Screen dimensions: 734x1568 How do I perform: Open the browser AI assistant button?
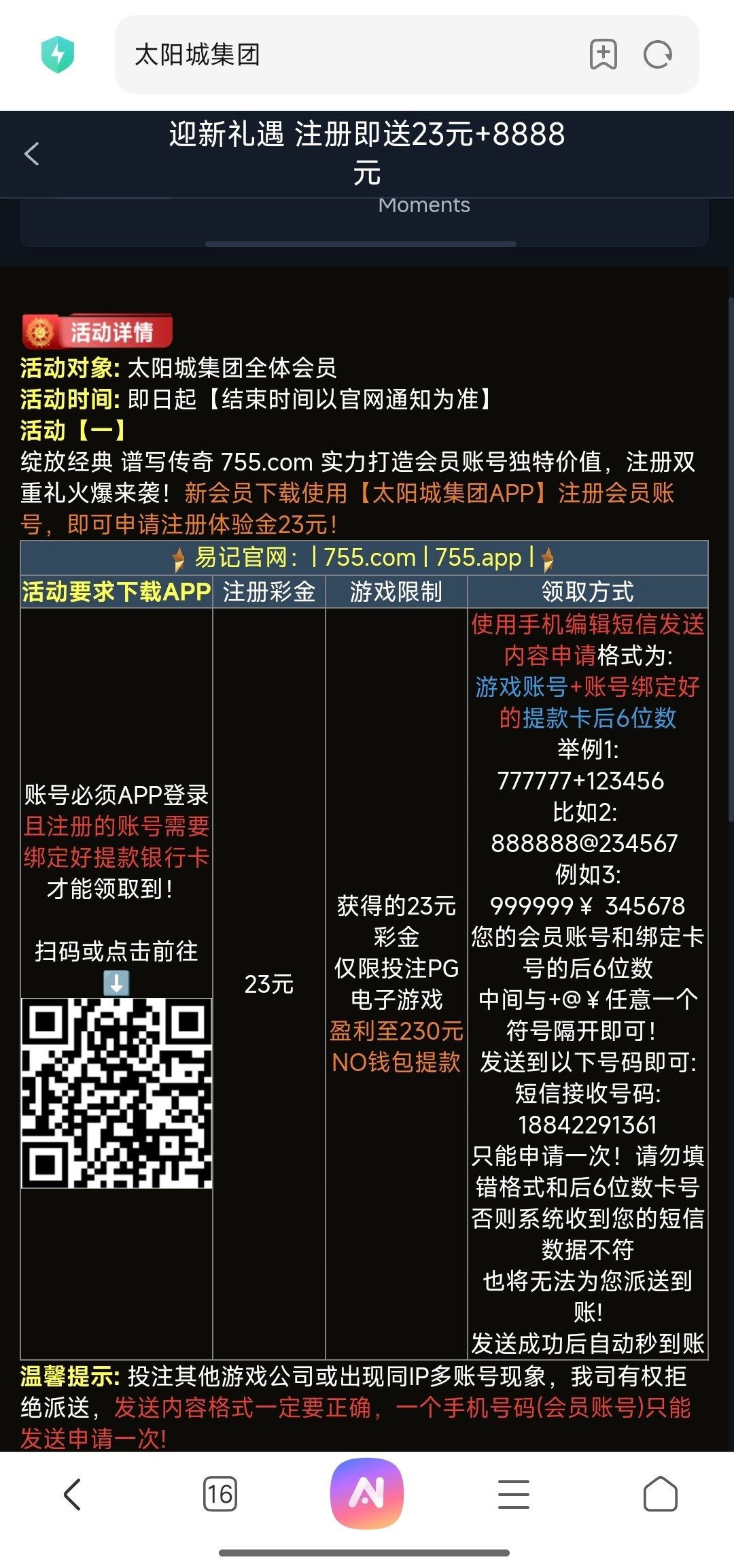coord(367,1493)
